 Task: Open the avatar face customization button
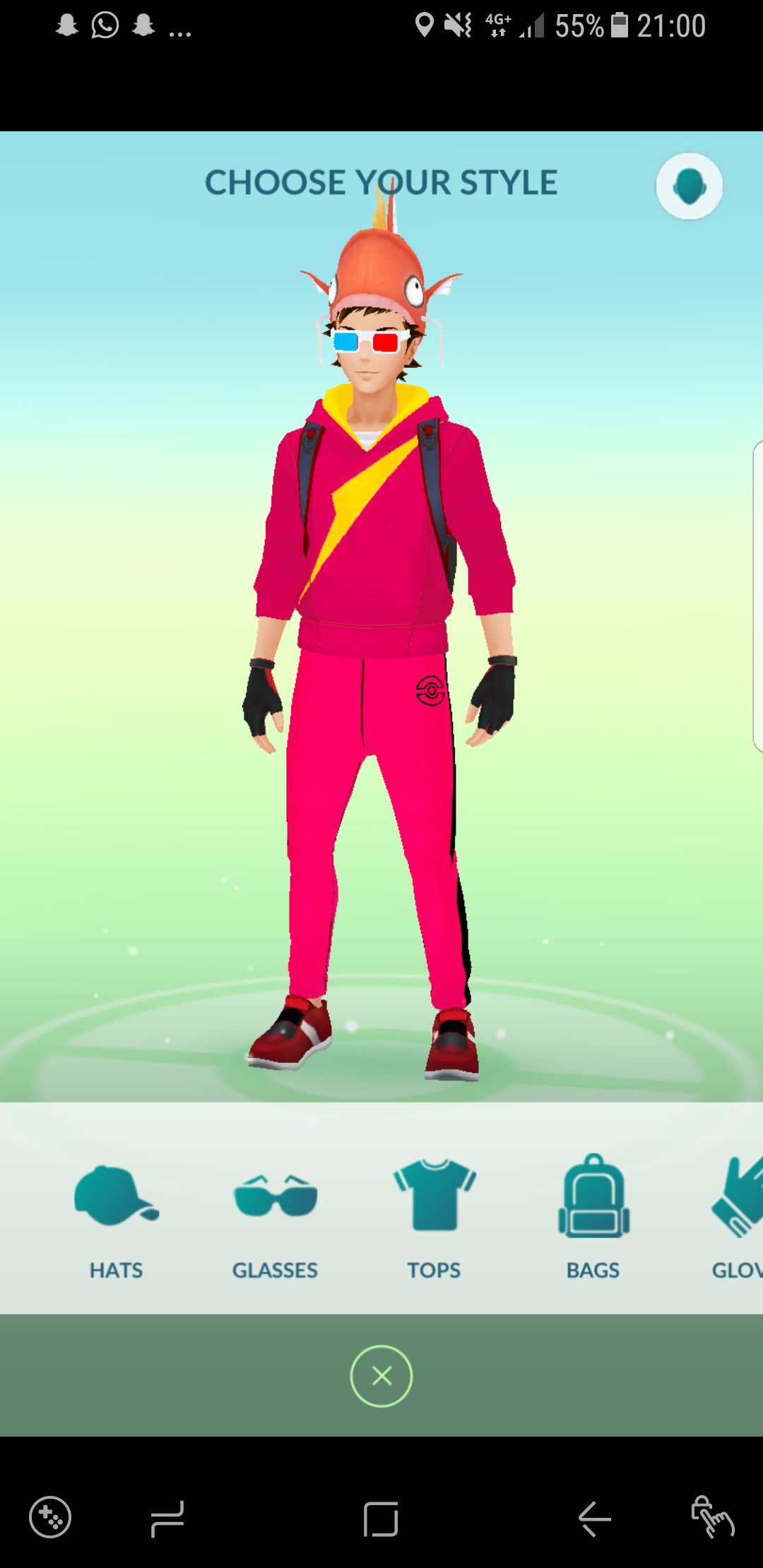(689, 186)
